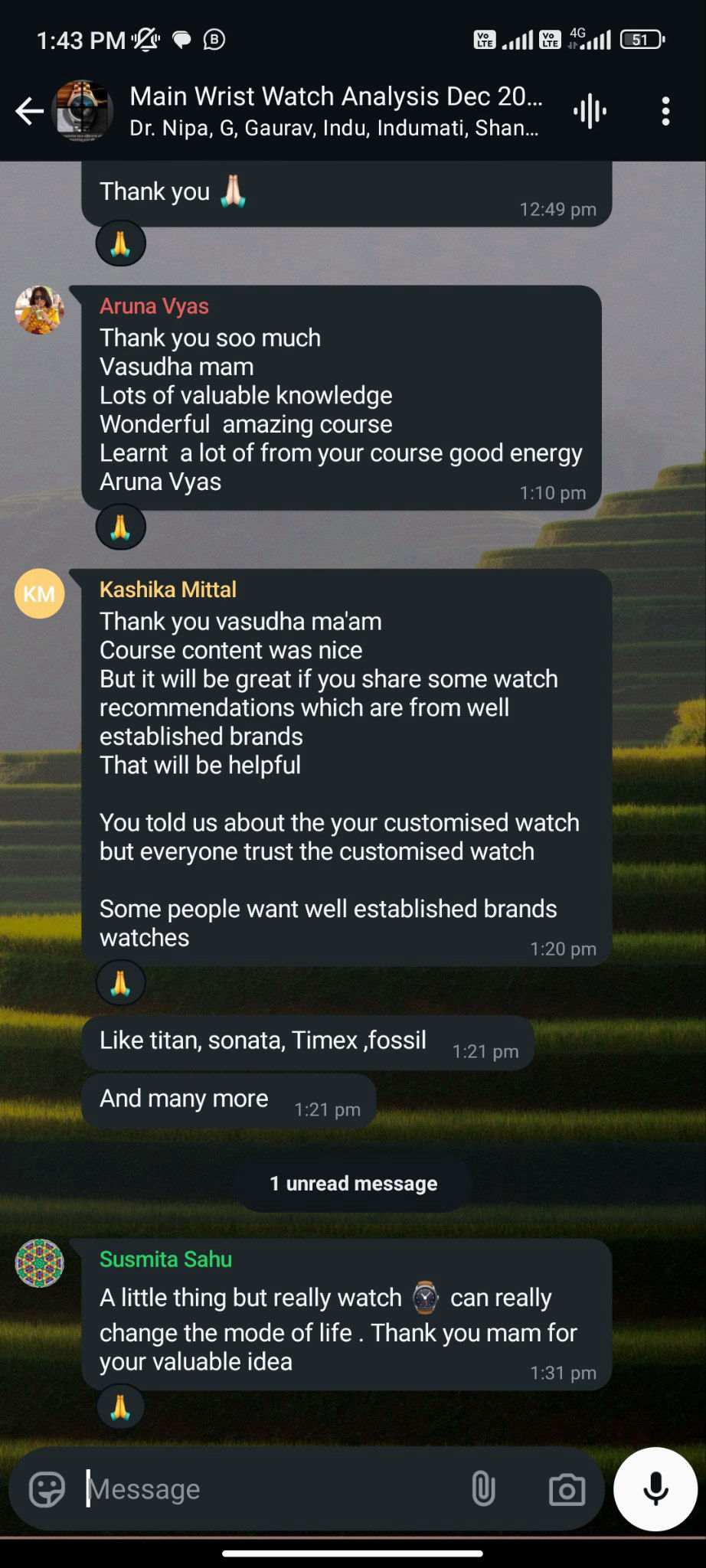
Task: Tap Kashika Mittal's sender name
Action: coord(168,590)
